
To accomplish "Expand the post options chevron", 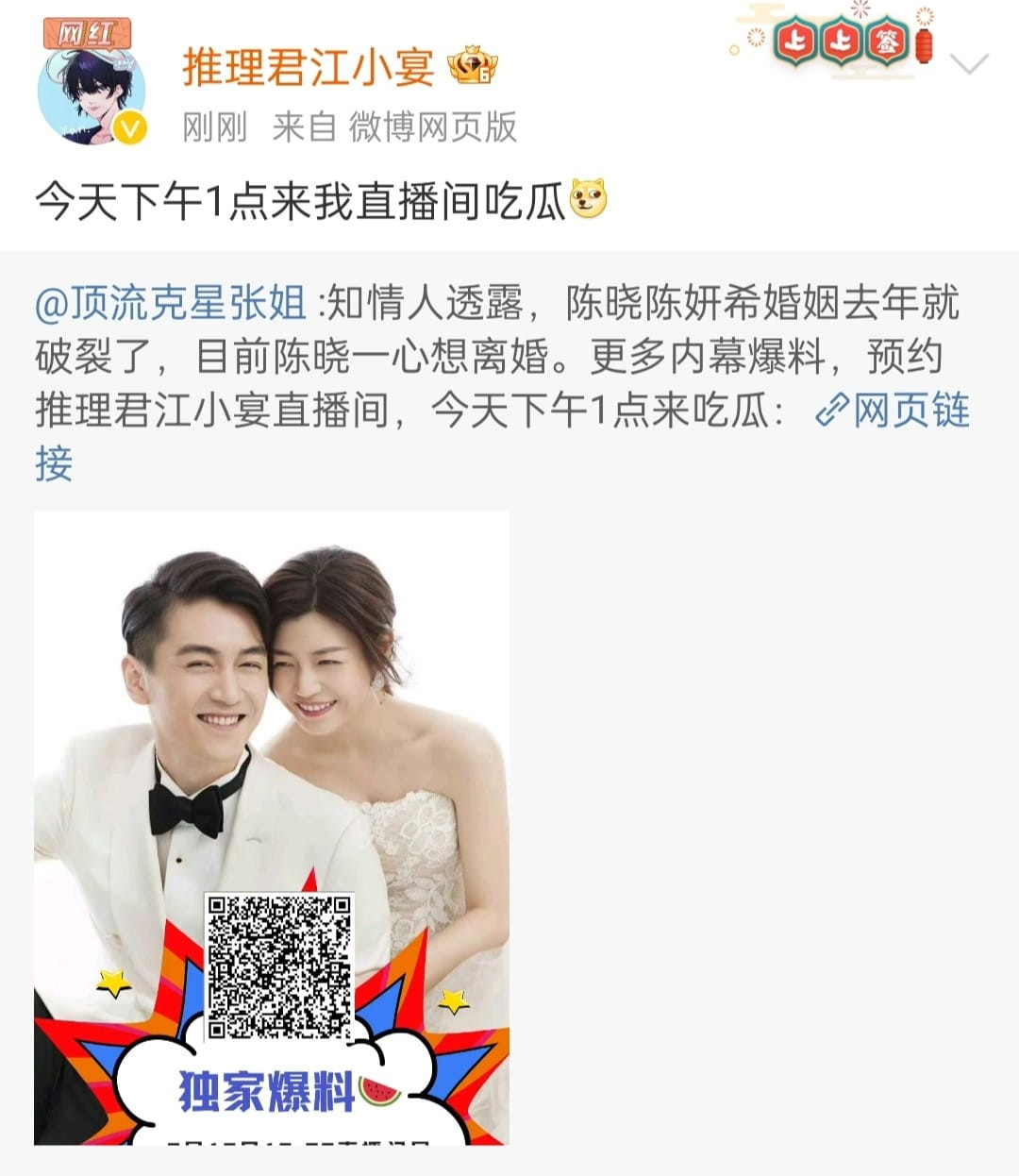I will 968,64.
